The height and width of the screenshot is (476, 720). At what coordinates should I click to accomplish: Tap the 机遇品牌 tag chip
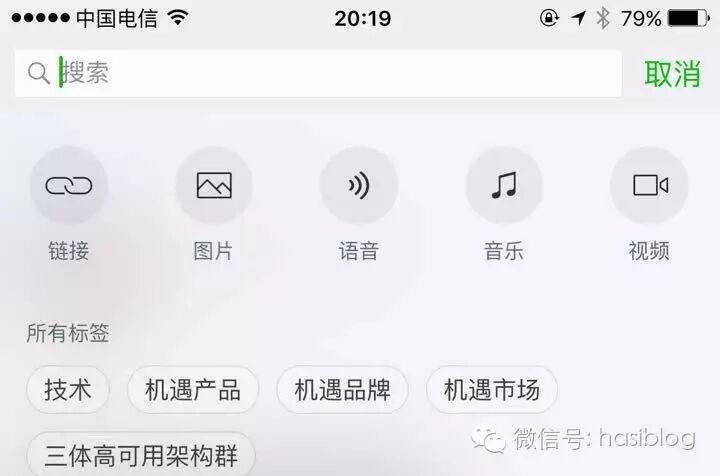342,390
